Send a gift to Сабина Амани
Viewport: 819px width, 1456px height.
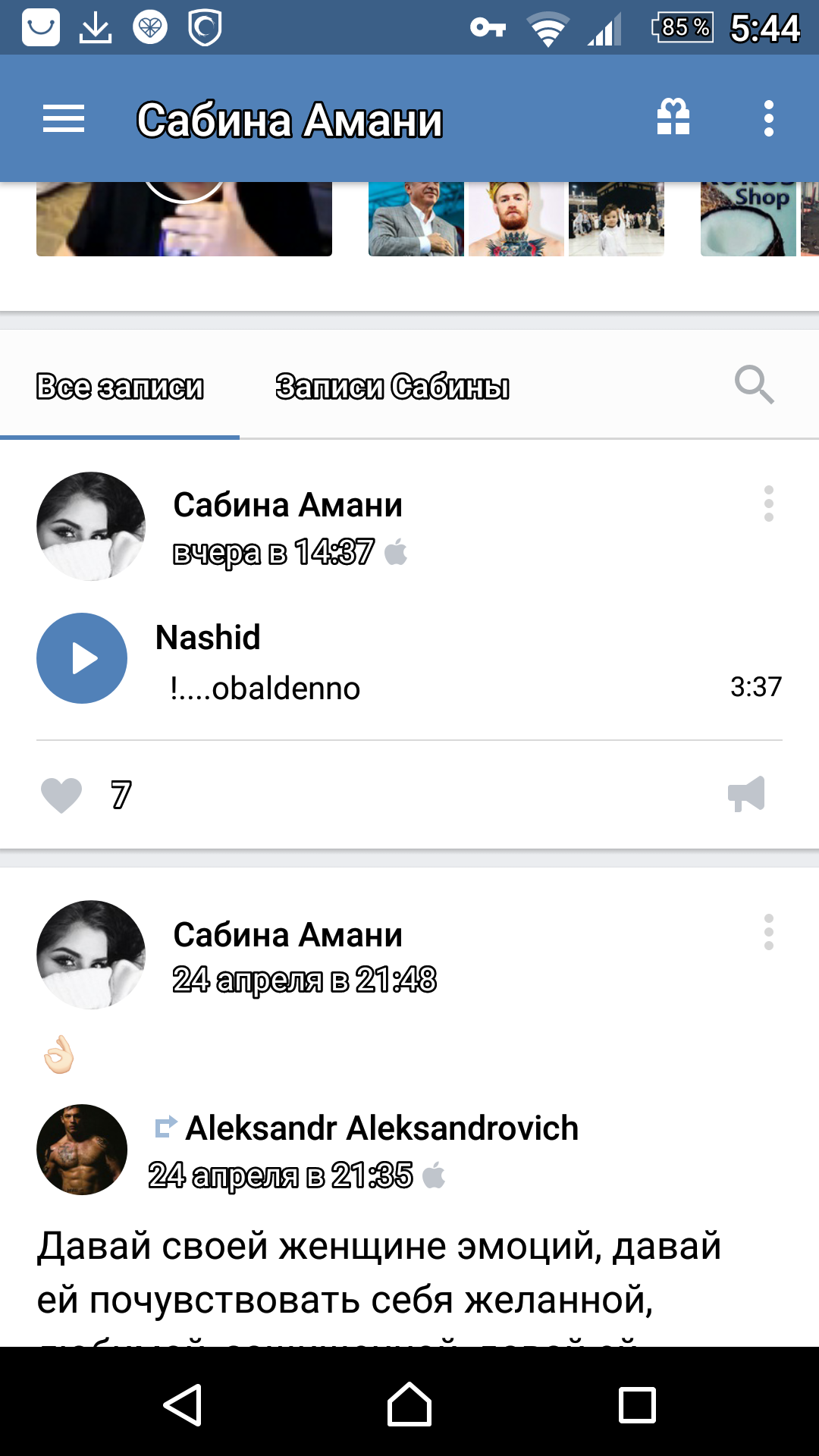tap(673, 118)
